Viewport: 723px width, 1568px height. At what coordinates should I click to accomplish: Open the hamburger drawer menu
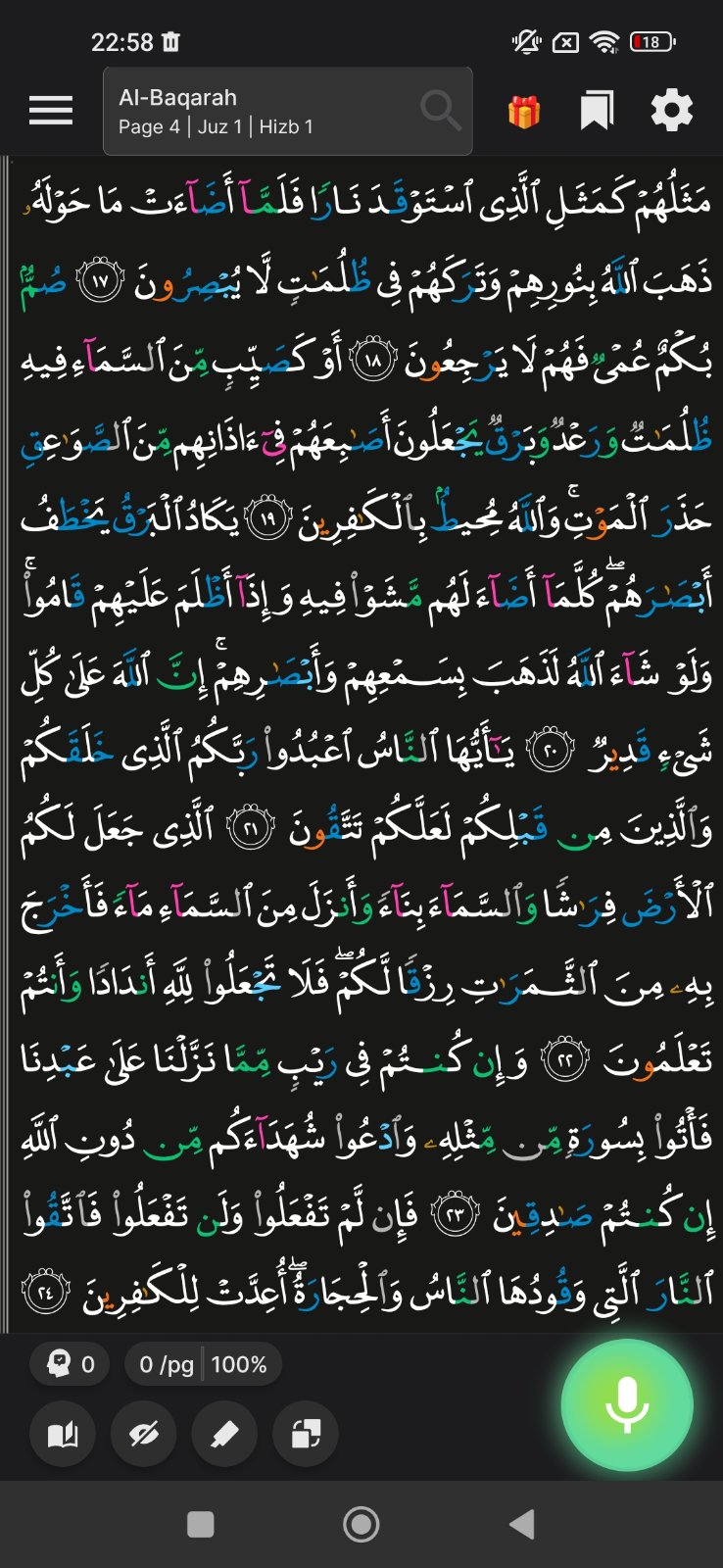(51, 111)
